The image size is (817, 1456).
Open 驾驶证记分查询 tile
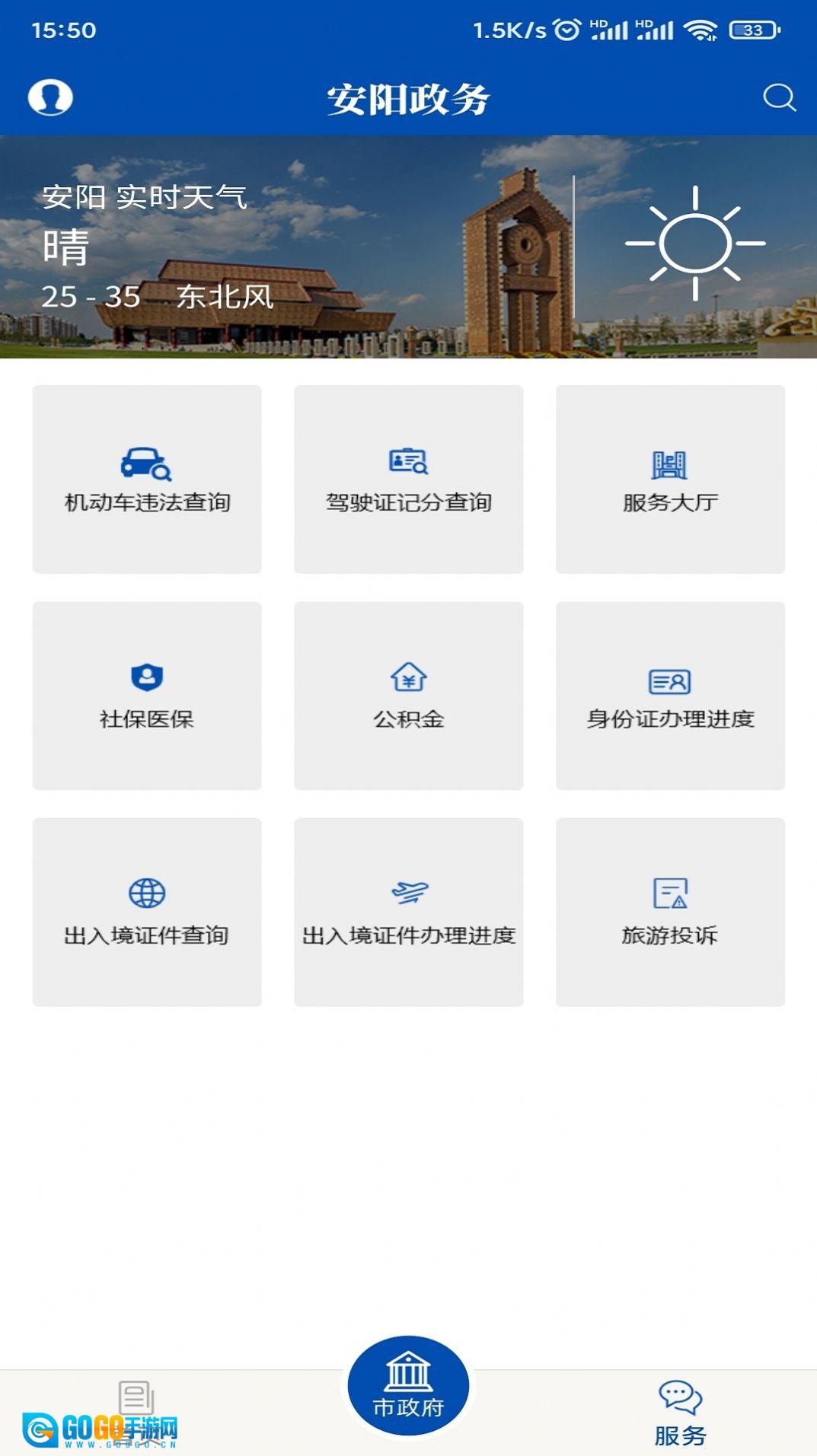pos(409,479)
